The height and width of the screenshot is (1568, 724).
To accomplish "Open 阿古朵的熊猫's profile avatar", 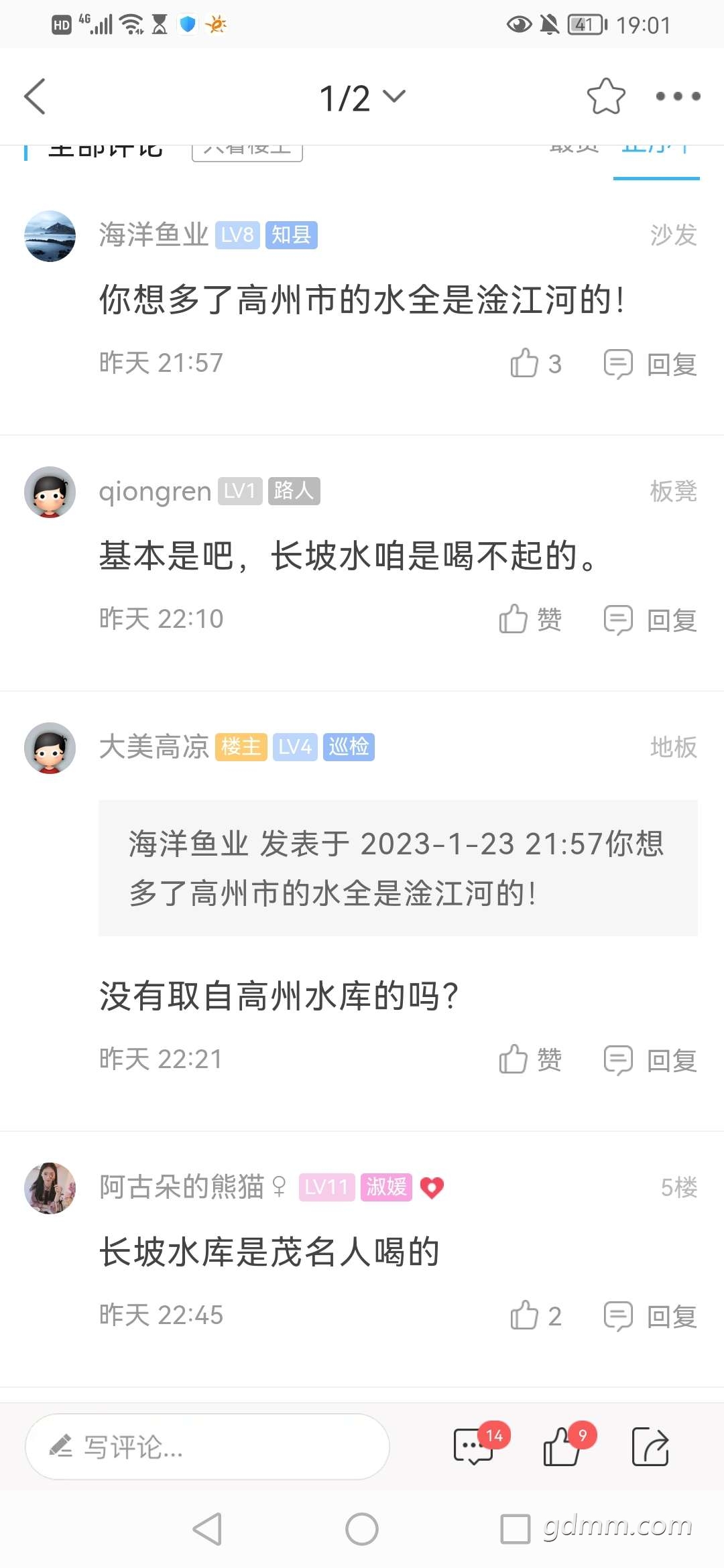I will pos(50,1188).
